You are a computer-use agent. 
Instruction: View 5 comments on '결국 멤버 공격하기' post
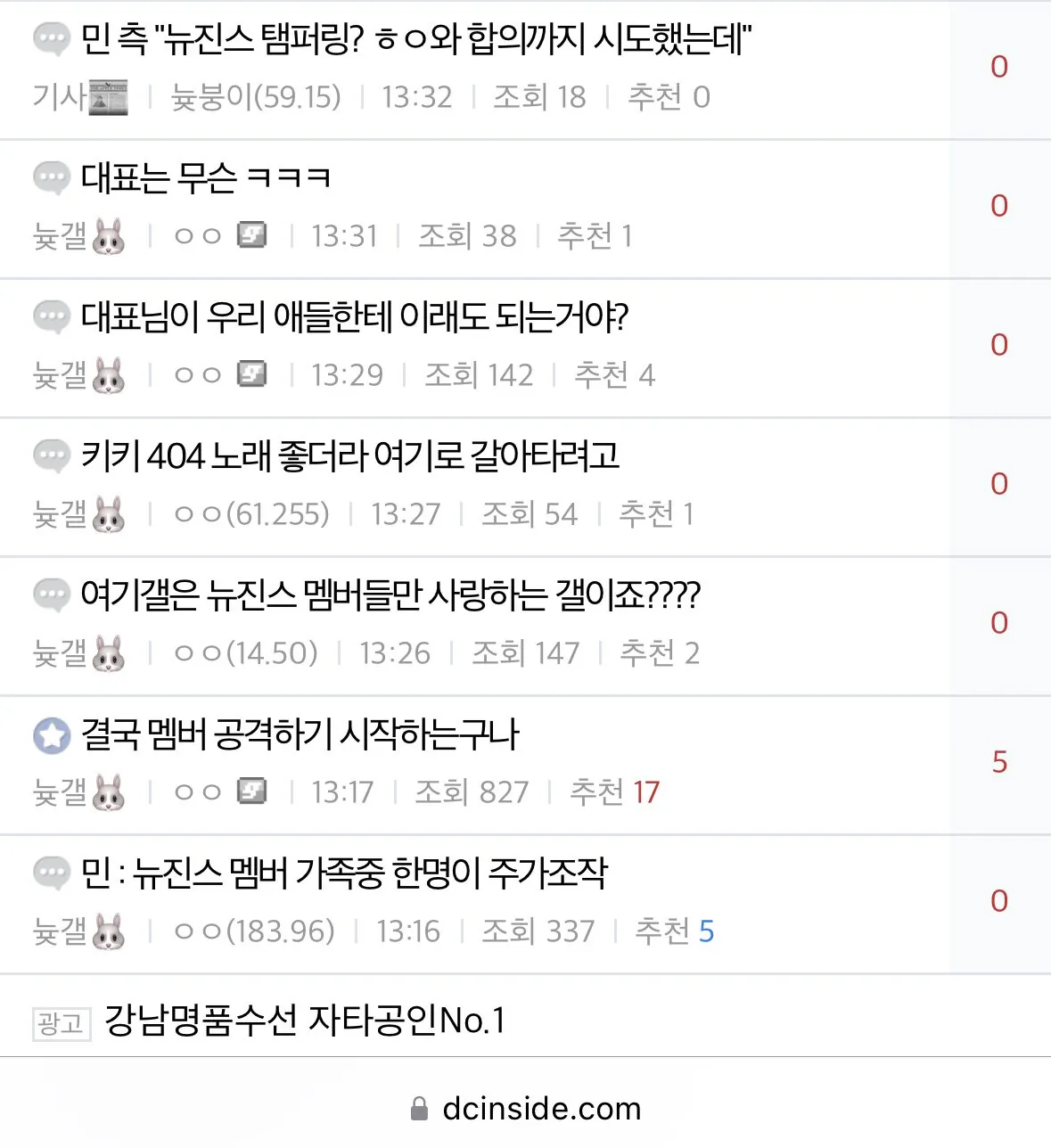pos(998,762)
